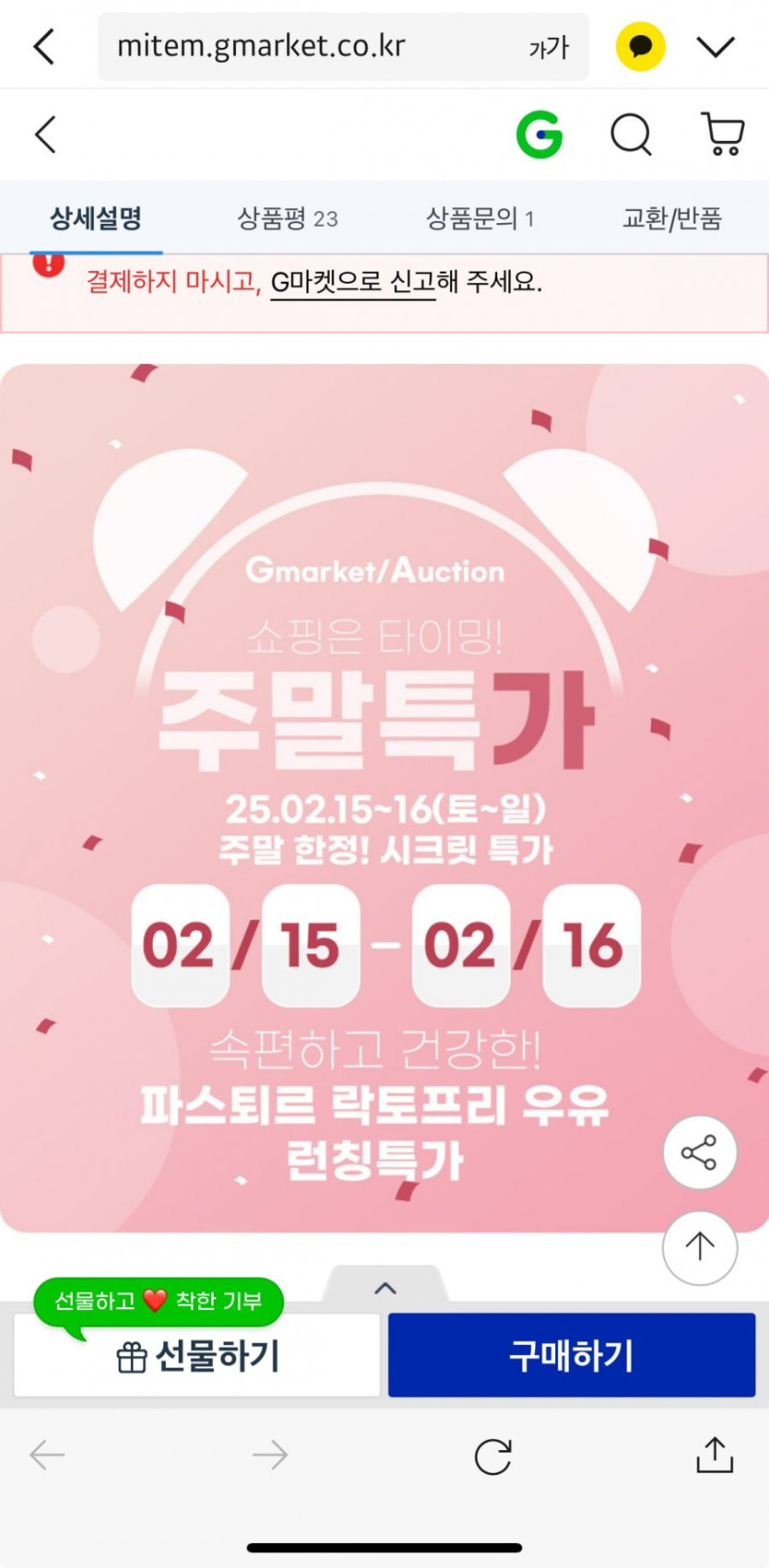Switch to the 교환/반품 tab
Screen dimensions: 769x1568
[x=671, y=218]
